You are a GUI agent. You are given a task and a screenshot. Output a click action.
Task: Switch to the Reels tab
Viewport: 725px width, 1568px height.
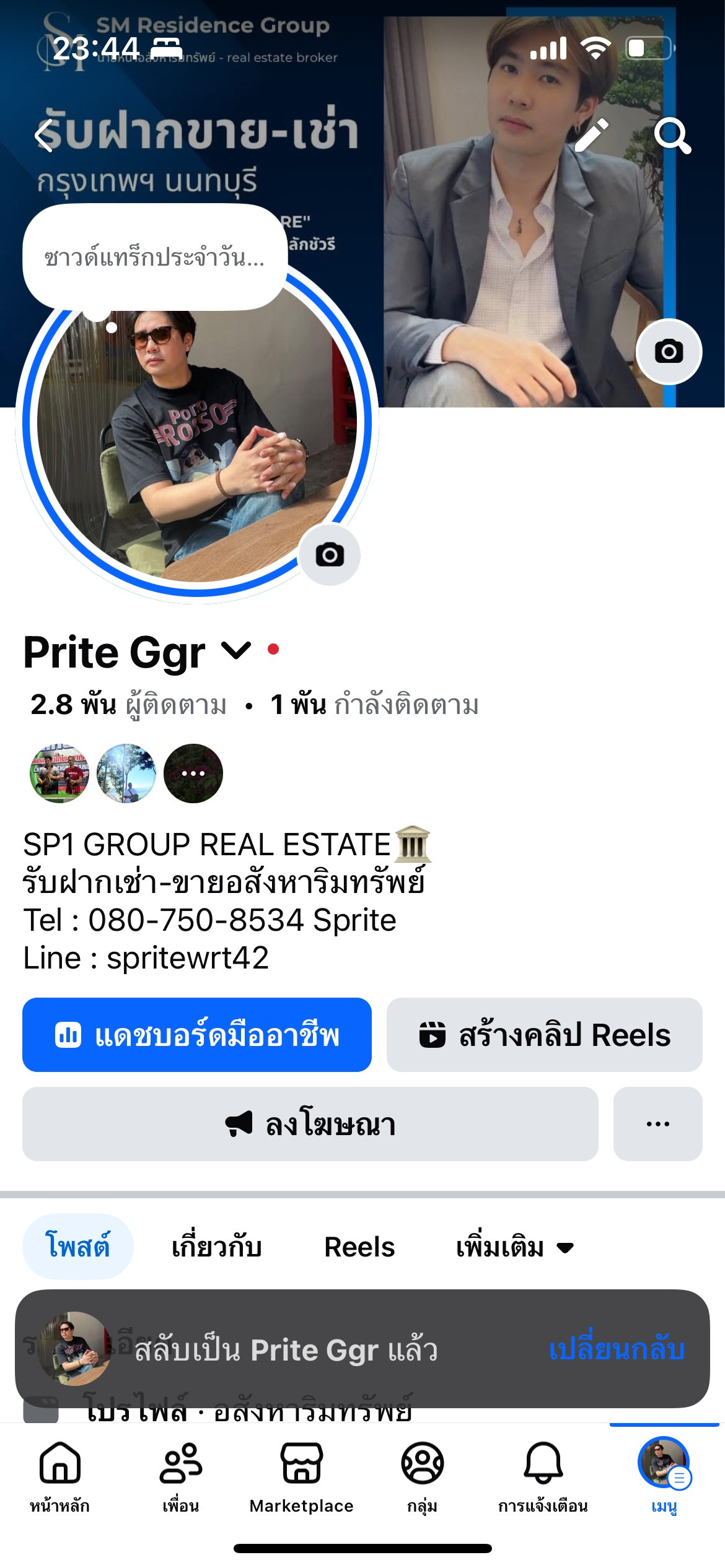(x=359, y=1247)
